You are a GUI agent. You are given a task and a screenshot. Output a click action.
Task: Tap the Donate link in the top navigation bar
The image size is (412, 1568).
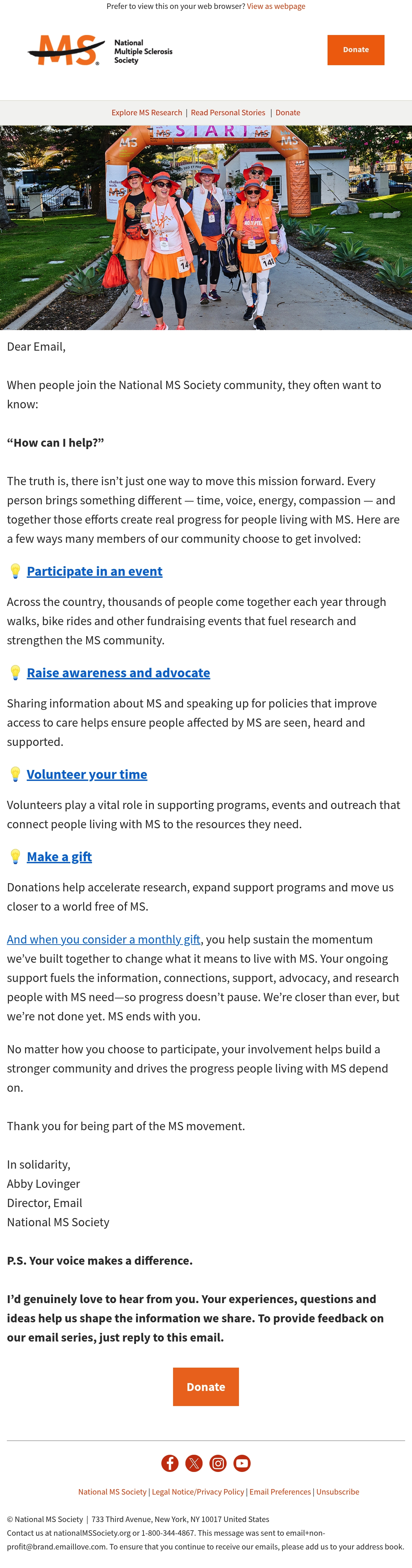(288, 113)
